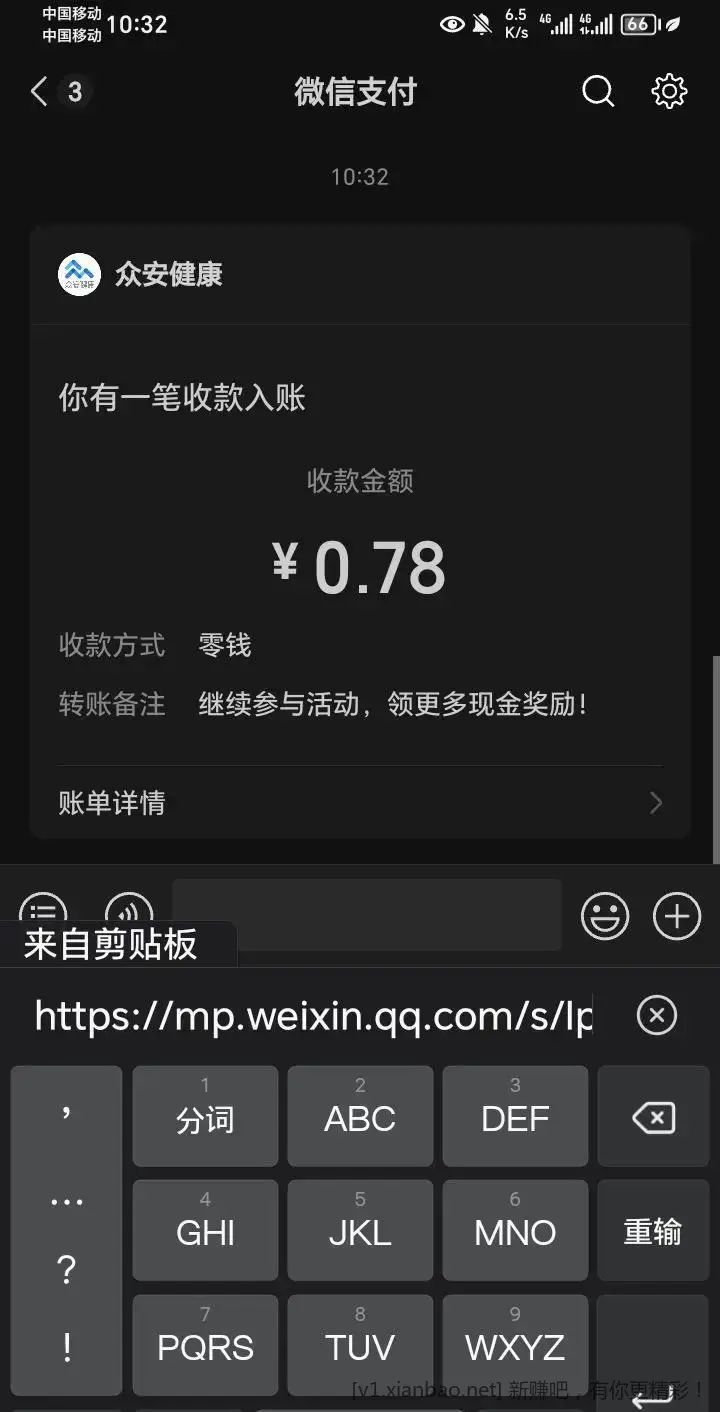Paste the clipboard mp.weixin.qq.com link
This screenshot has width=720, height=1412.
click(314, 1016)
